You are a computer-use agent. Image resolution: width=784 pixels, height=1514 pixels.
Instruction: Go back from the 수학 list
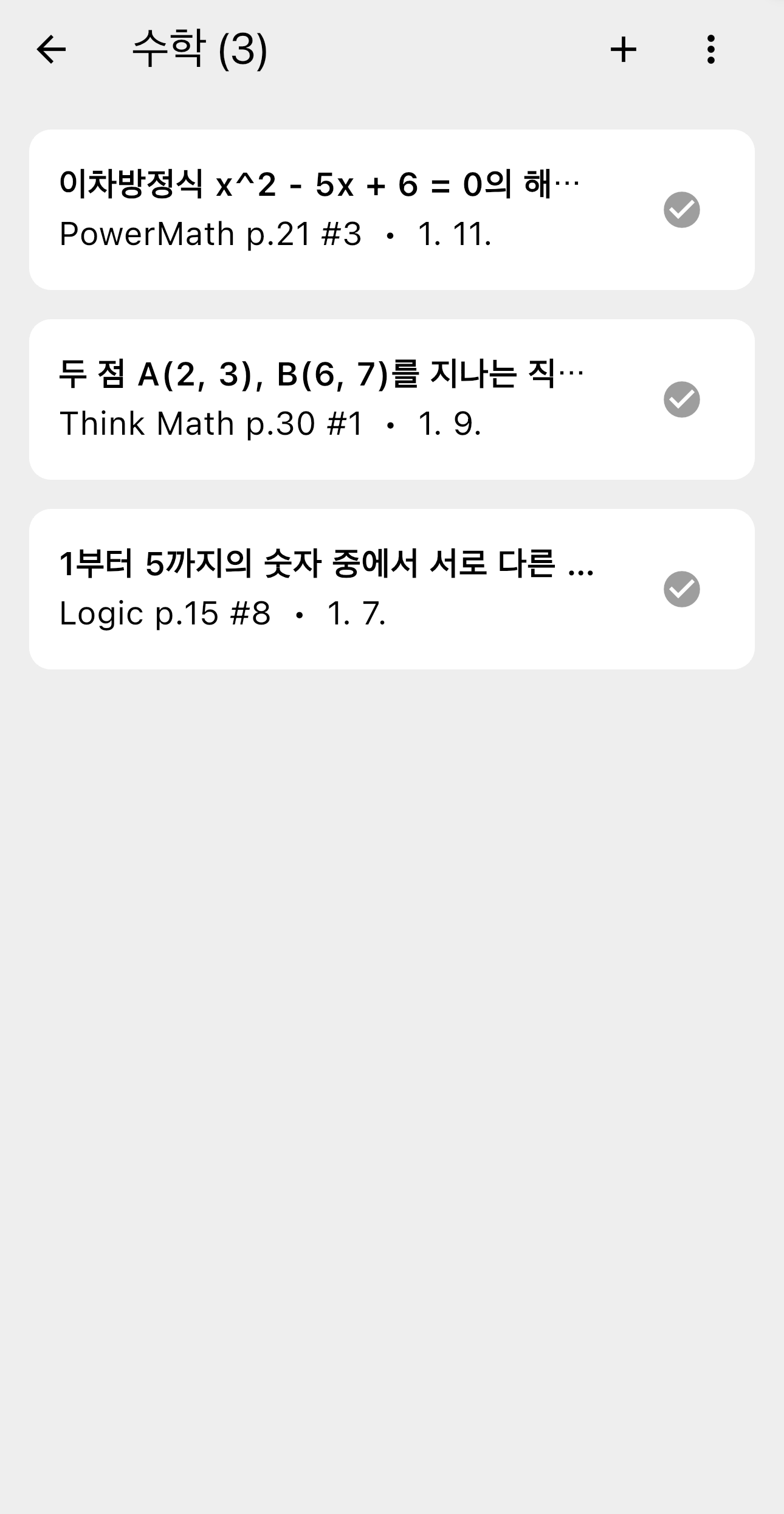click(x=51, y=49)
